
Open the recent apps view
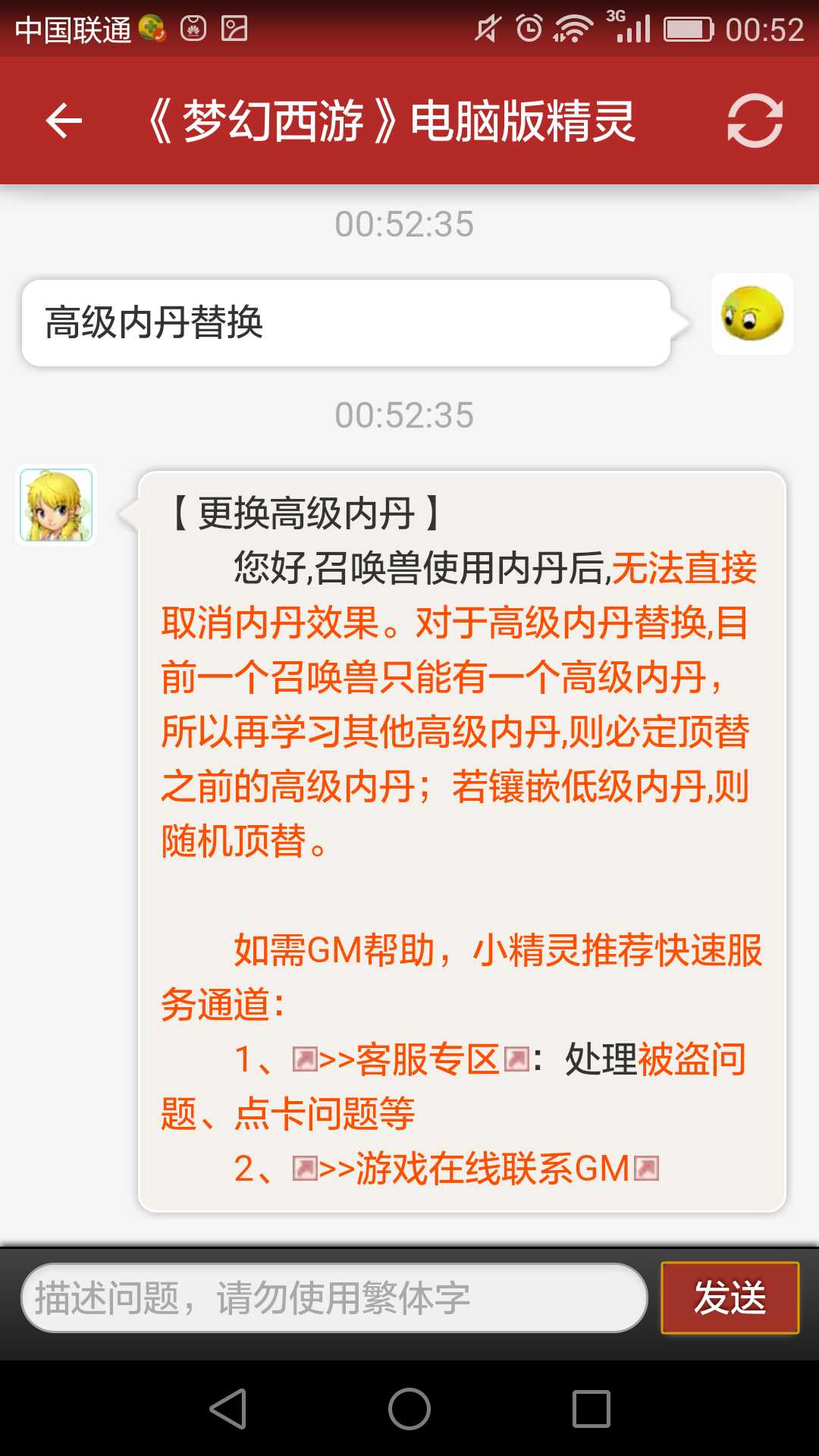tap(591, 1409)
